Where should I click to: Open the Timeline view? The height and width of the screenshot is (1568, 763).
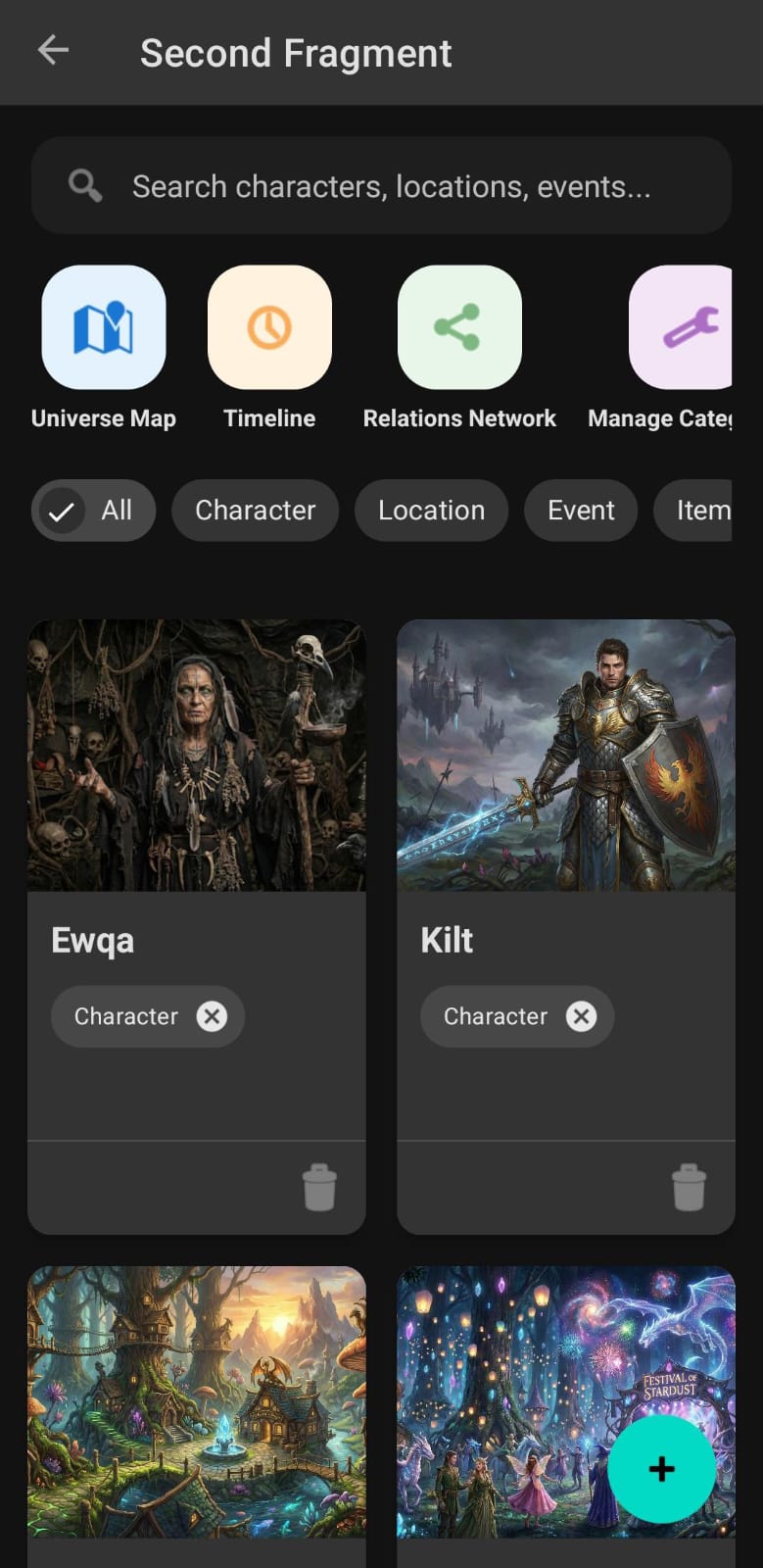tap(269, 328)
